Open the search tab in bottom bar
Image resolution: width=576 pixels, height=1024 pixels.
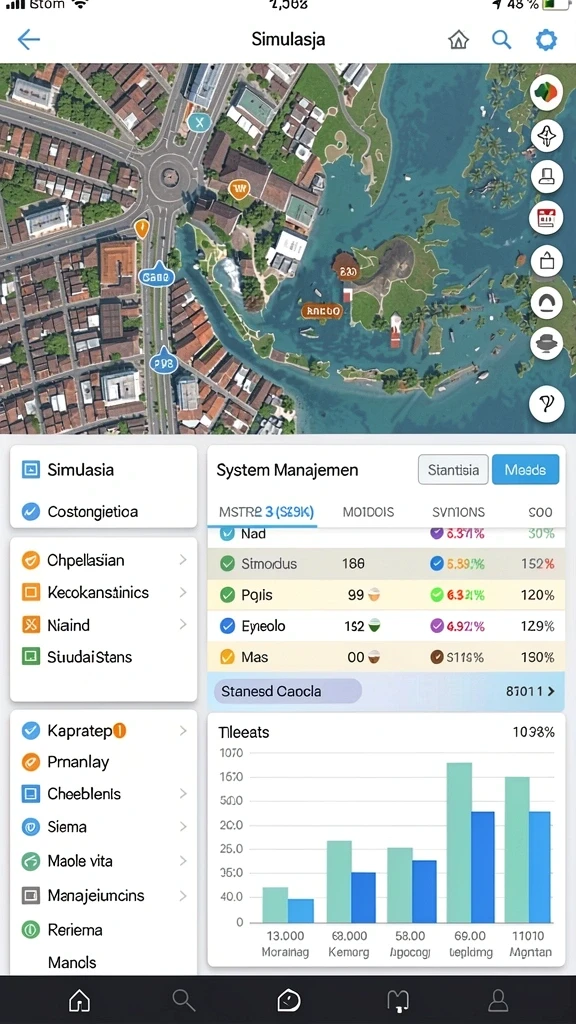coord(184,1000)
